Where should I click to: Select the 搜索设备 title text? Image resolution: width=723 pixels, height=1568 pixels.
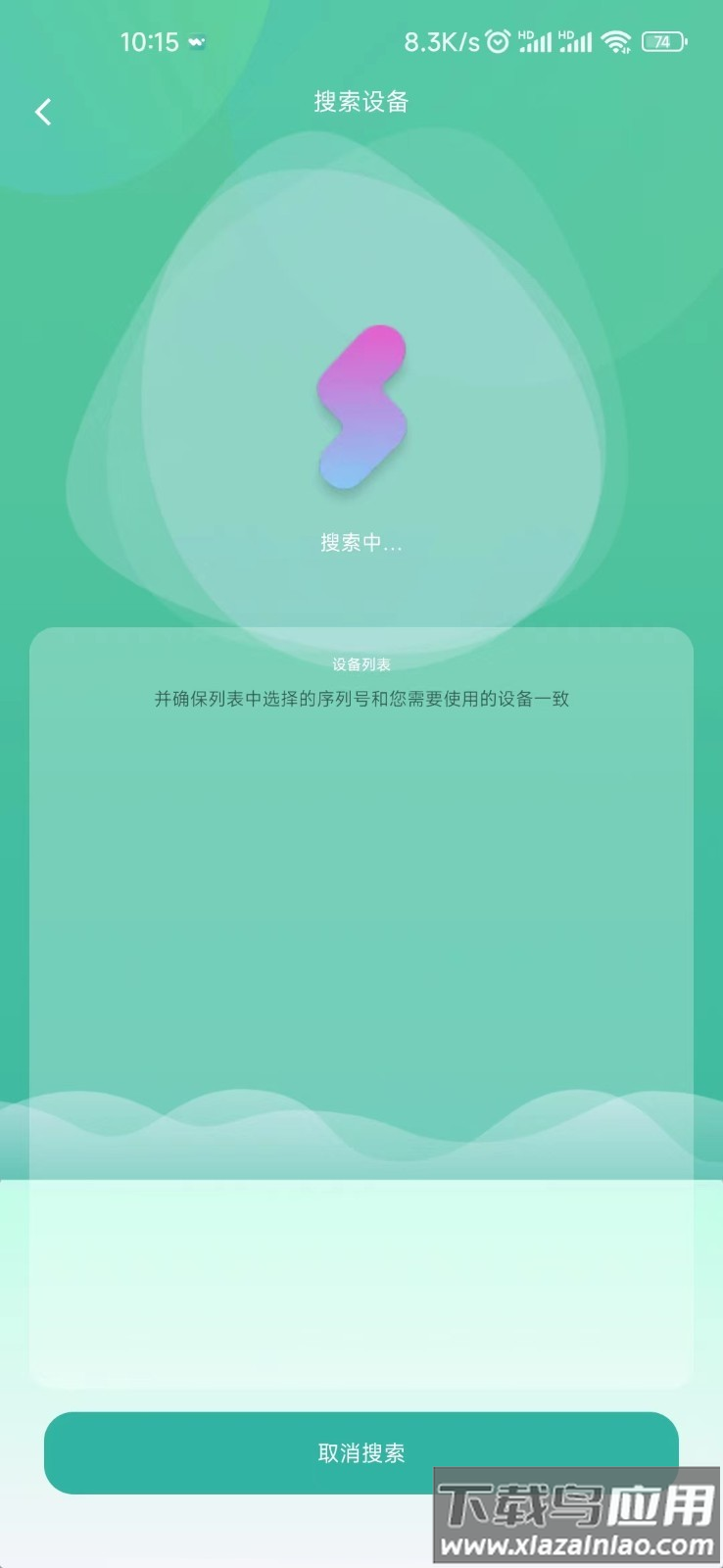click(361, 102)
